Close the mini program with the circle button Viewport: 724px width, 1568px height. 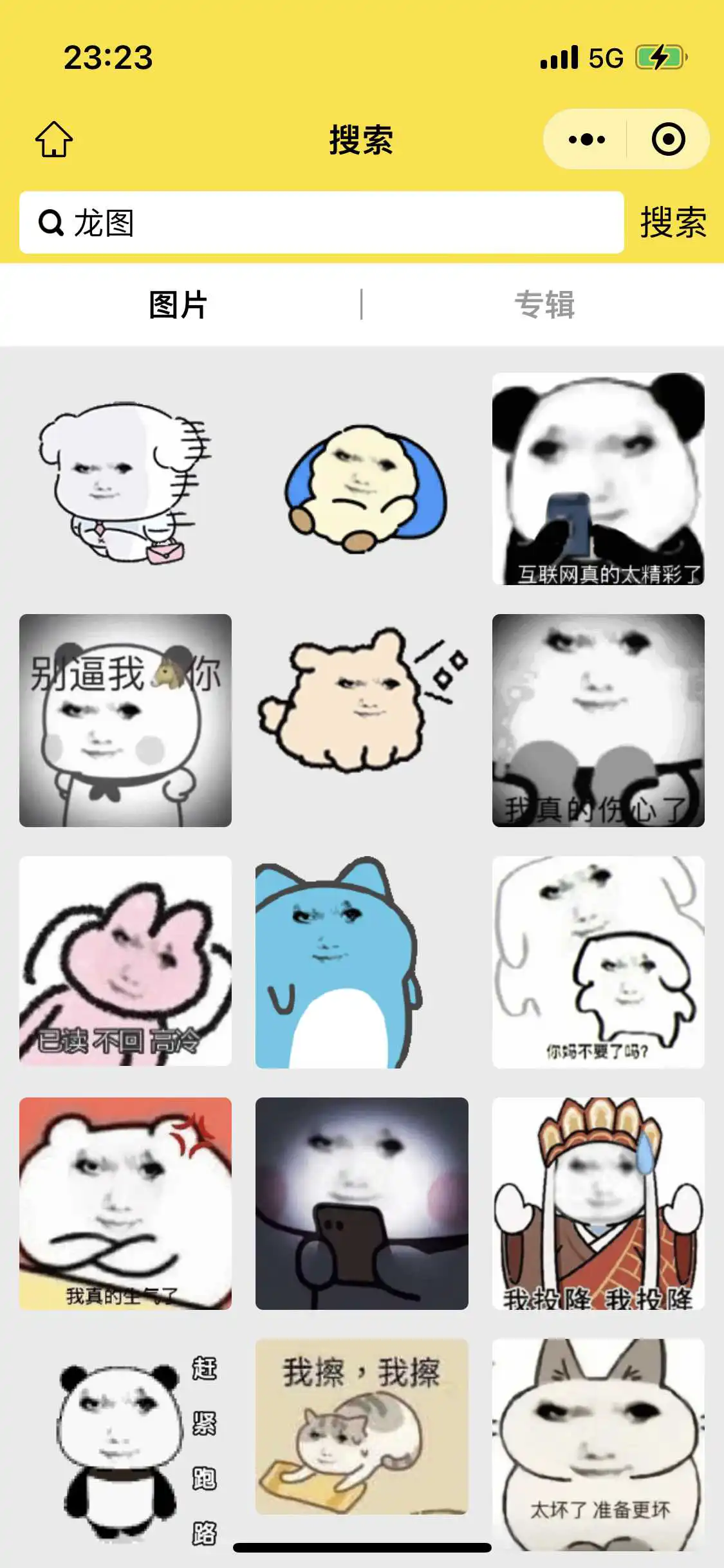[x=668, y=139]
